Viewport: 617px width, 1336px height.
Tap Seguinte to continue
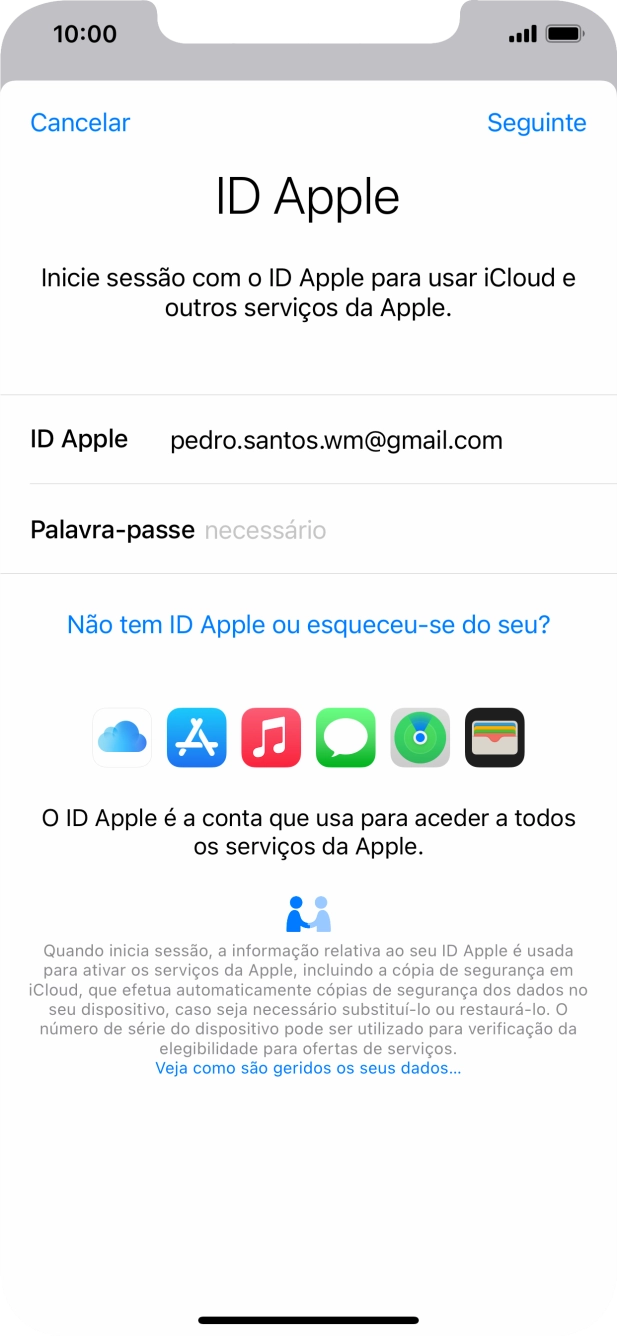[536, 122]
